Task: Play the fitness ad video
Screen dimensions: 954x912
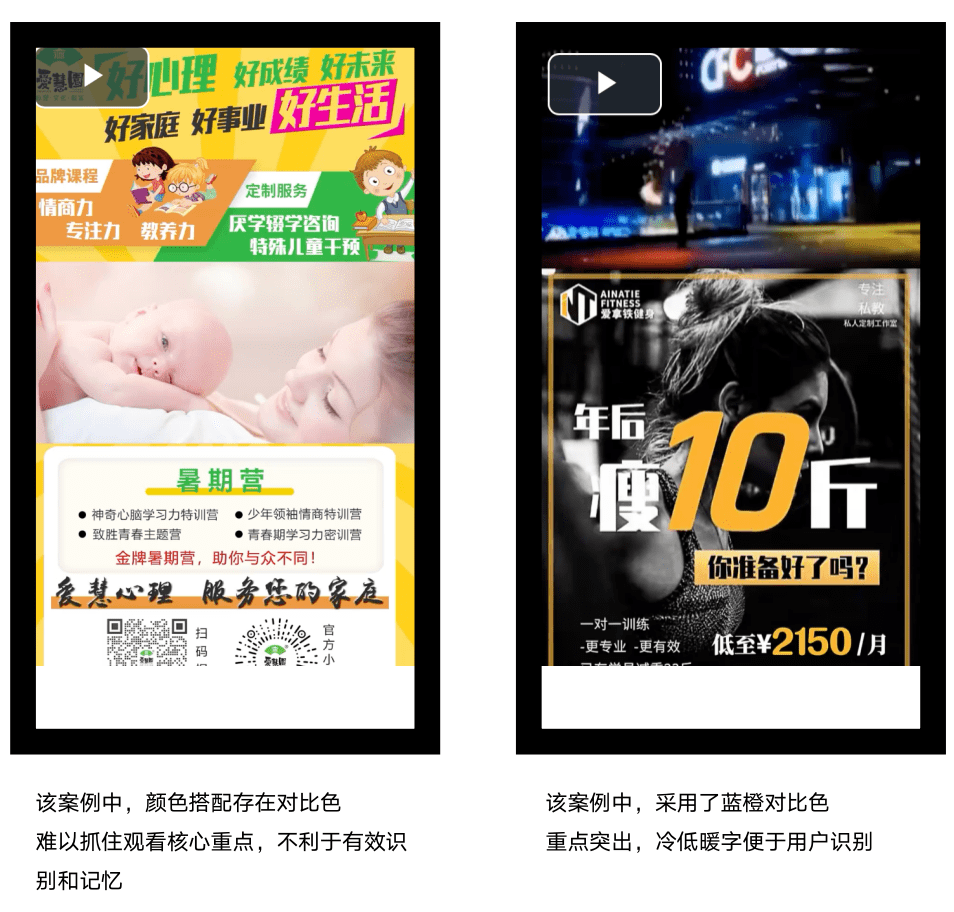Action: tap(605, 84)
